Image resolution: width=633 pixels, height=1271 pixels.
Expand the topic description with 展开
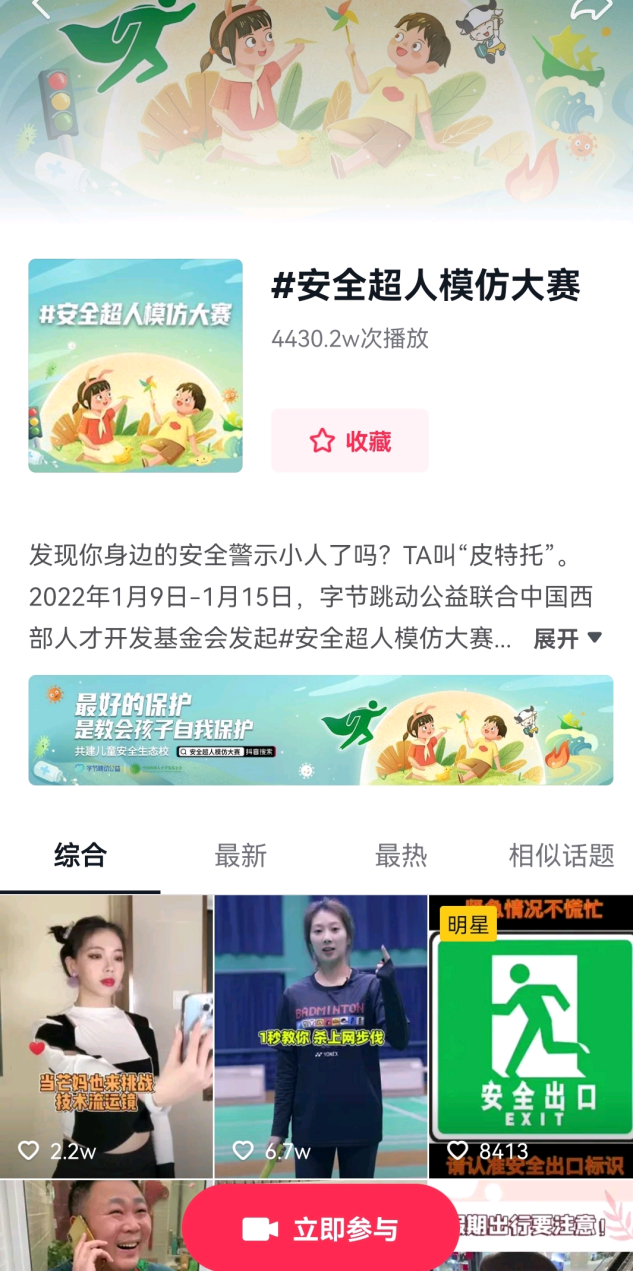click(x=567, y=638)
